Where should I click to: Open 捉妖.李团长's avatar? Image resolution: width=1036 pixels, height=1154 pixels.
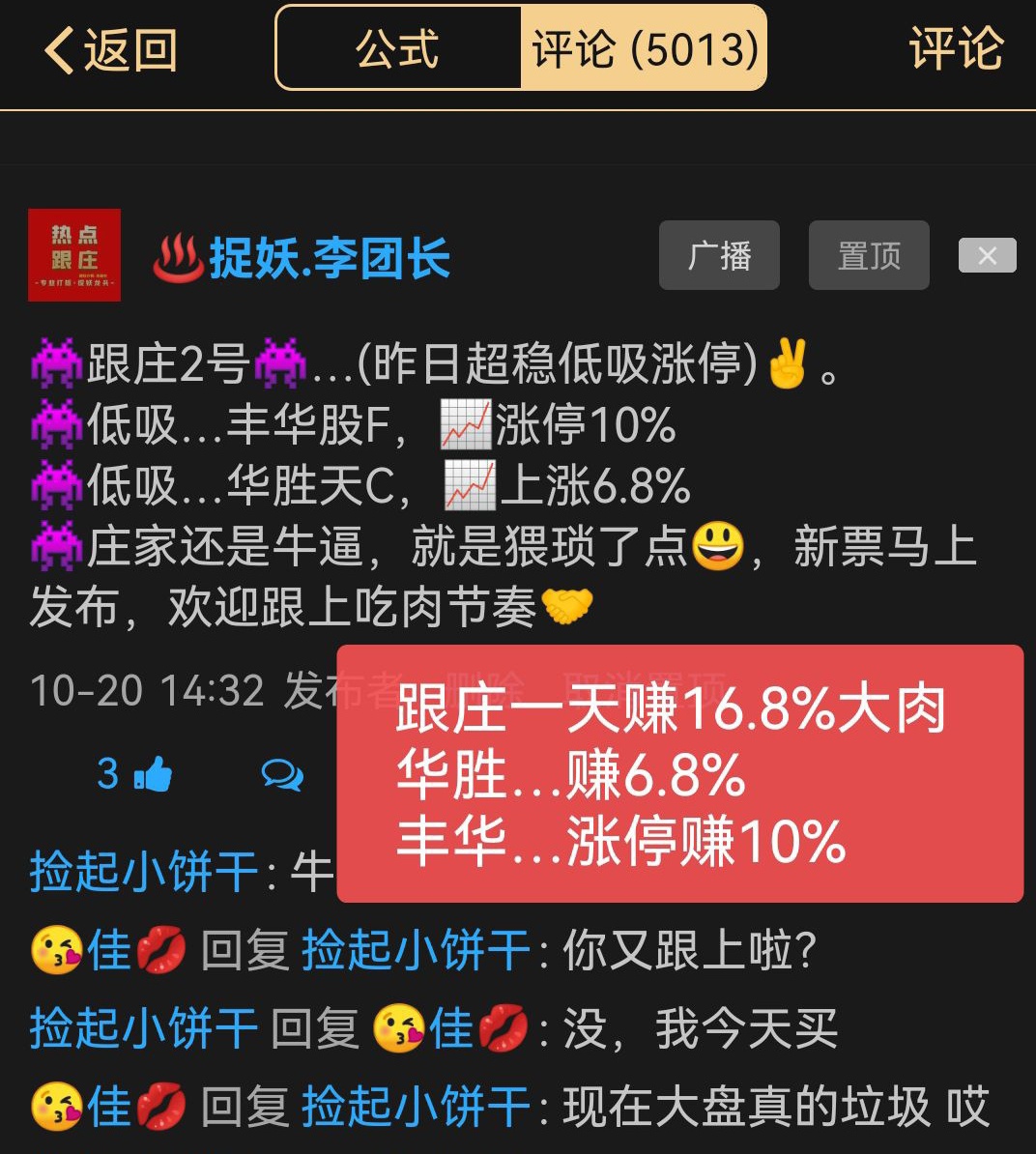(x=74, y=255)
